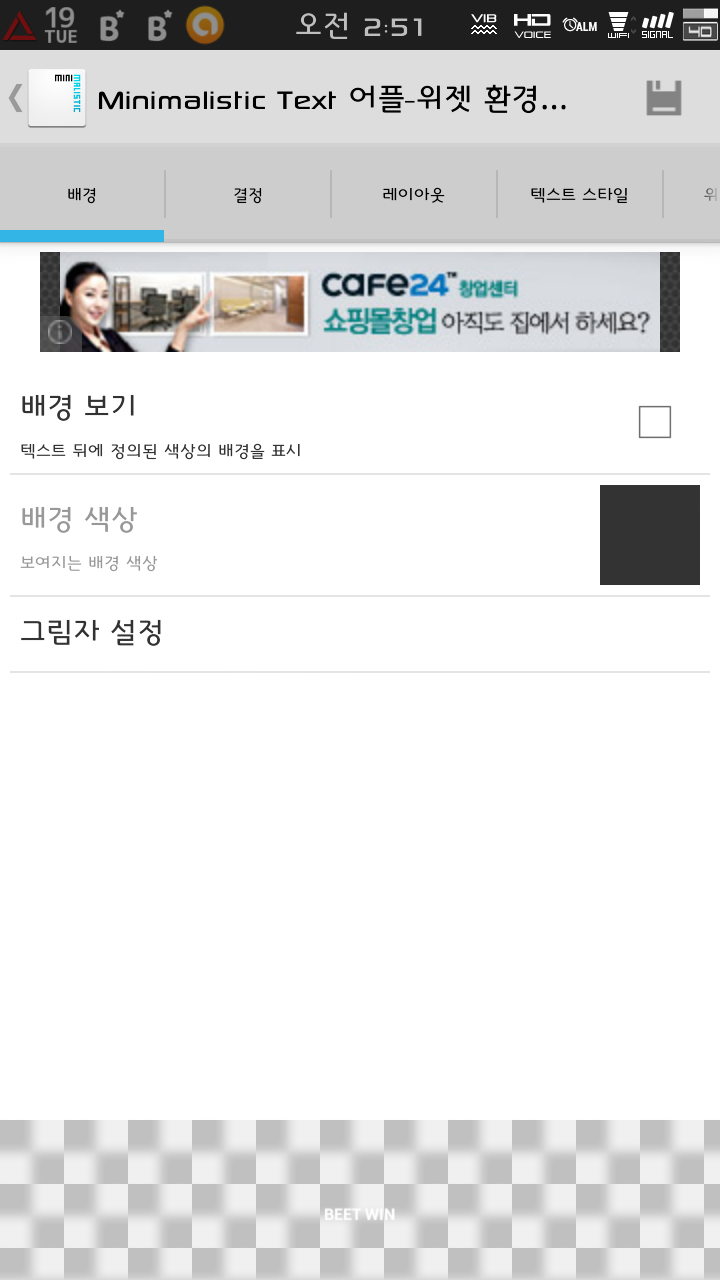Open 그림자 설정 shadow settings
The image size is (720, 1280).
[x=360, y=633]
